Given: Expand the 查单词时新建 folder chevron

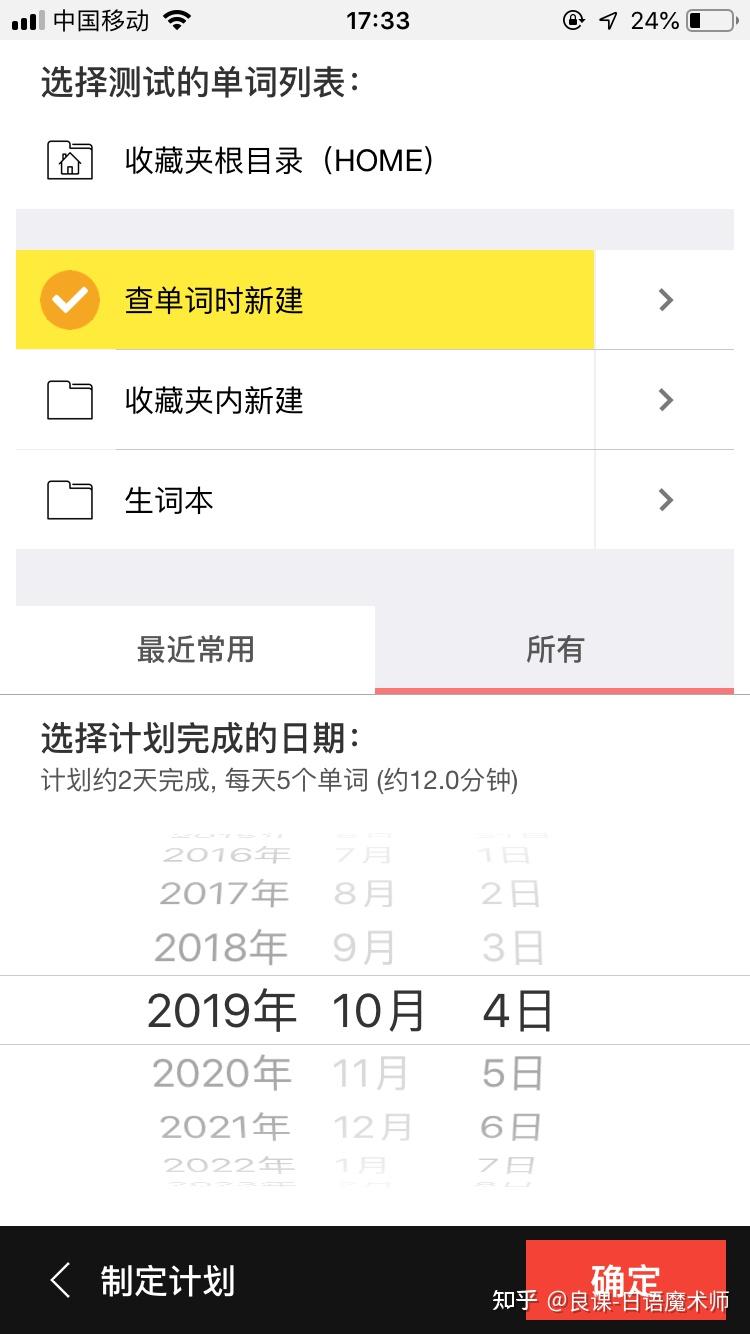Looking at the screenshot, I should [x=666, y=300].
